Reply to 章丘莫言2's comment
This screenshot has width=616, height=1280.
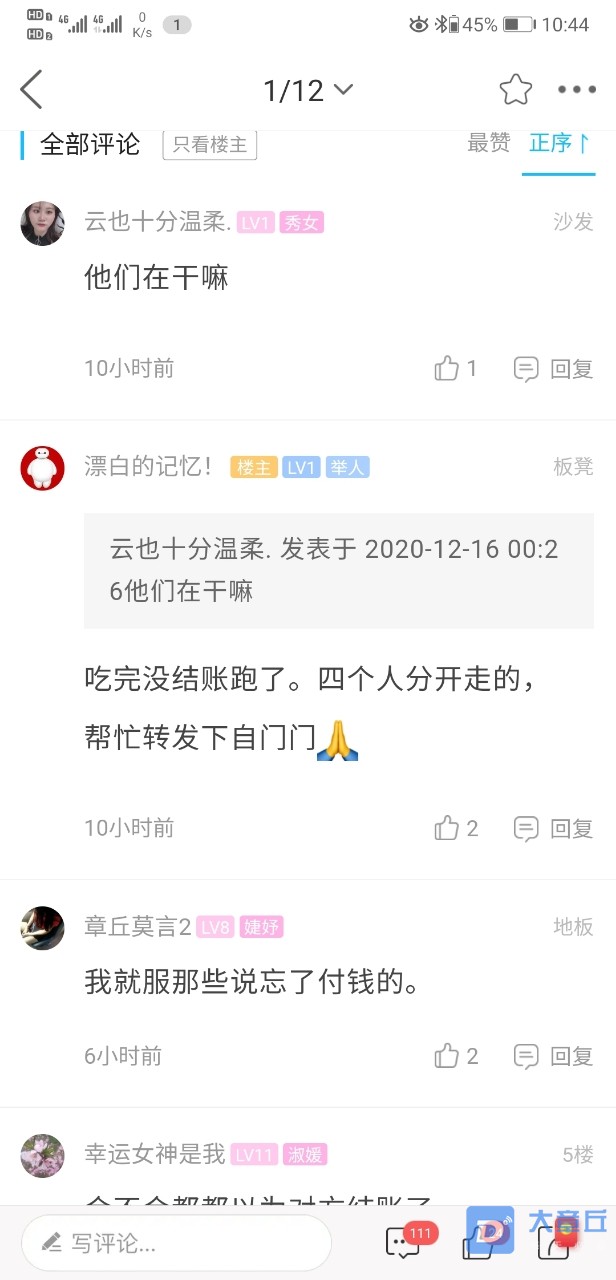(554, 1056)
